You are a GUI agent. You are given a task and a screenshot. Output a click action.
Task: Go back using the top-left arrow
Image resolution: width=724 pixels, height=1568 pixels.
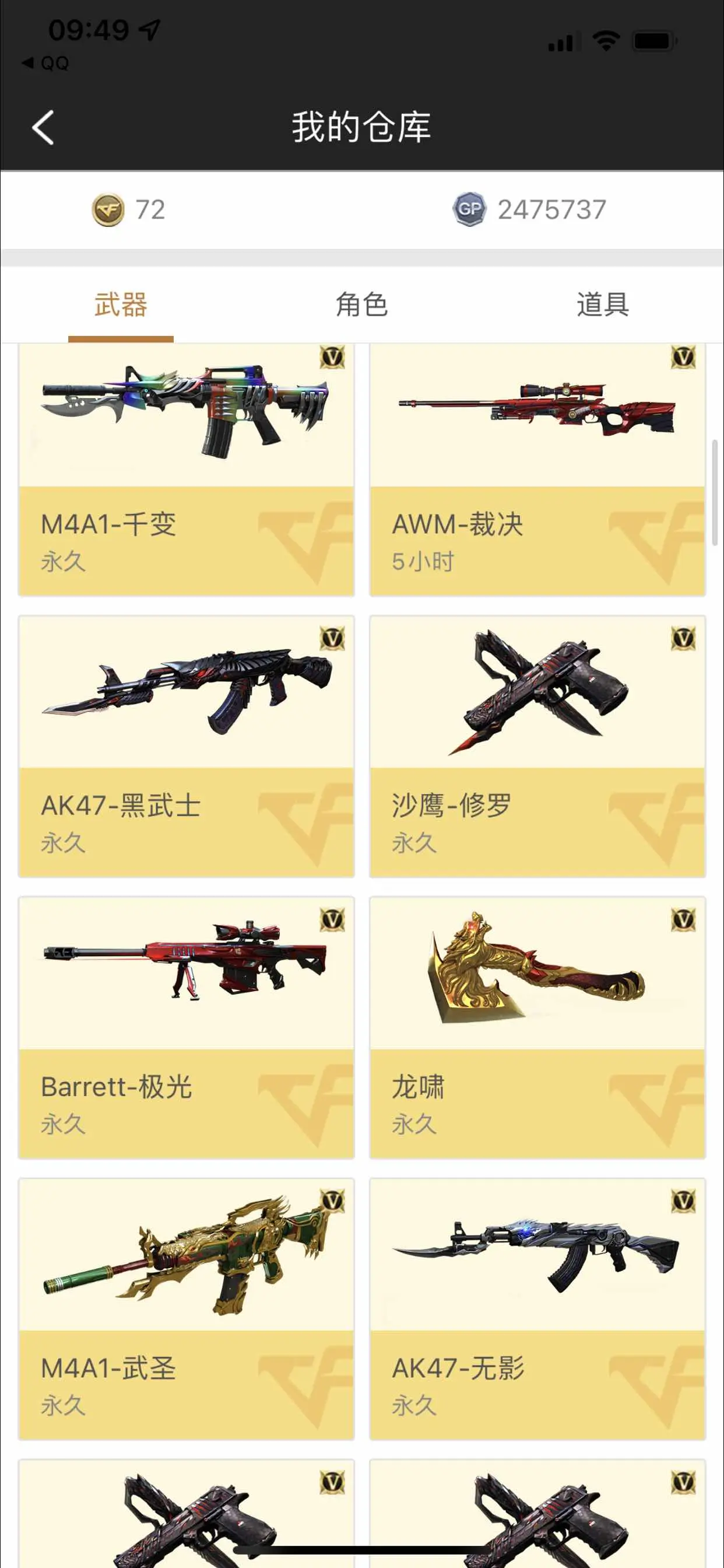click(43, 128)
